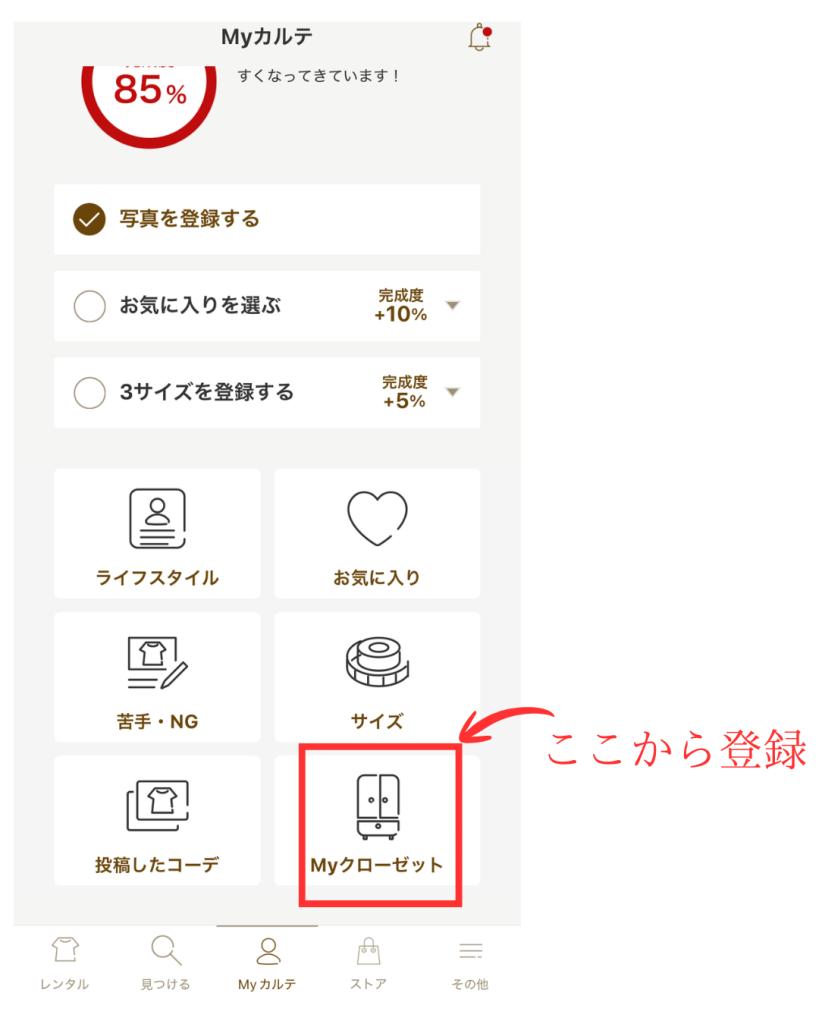Open the 写真を登録する row

pos(267,219)
